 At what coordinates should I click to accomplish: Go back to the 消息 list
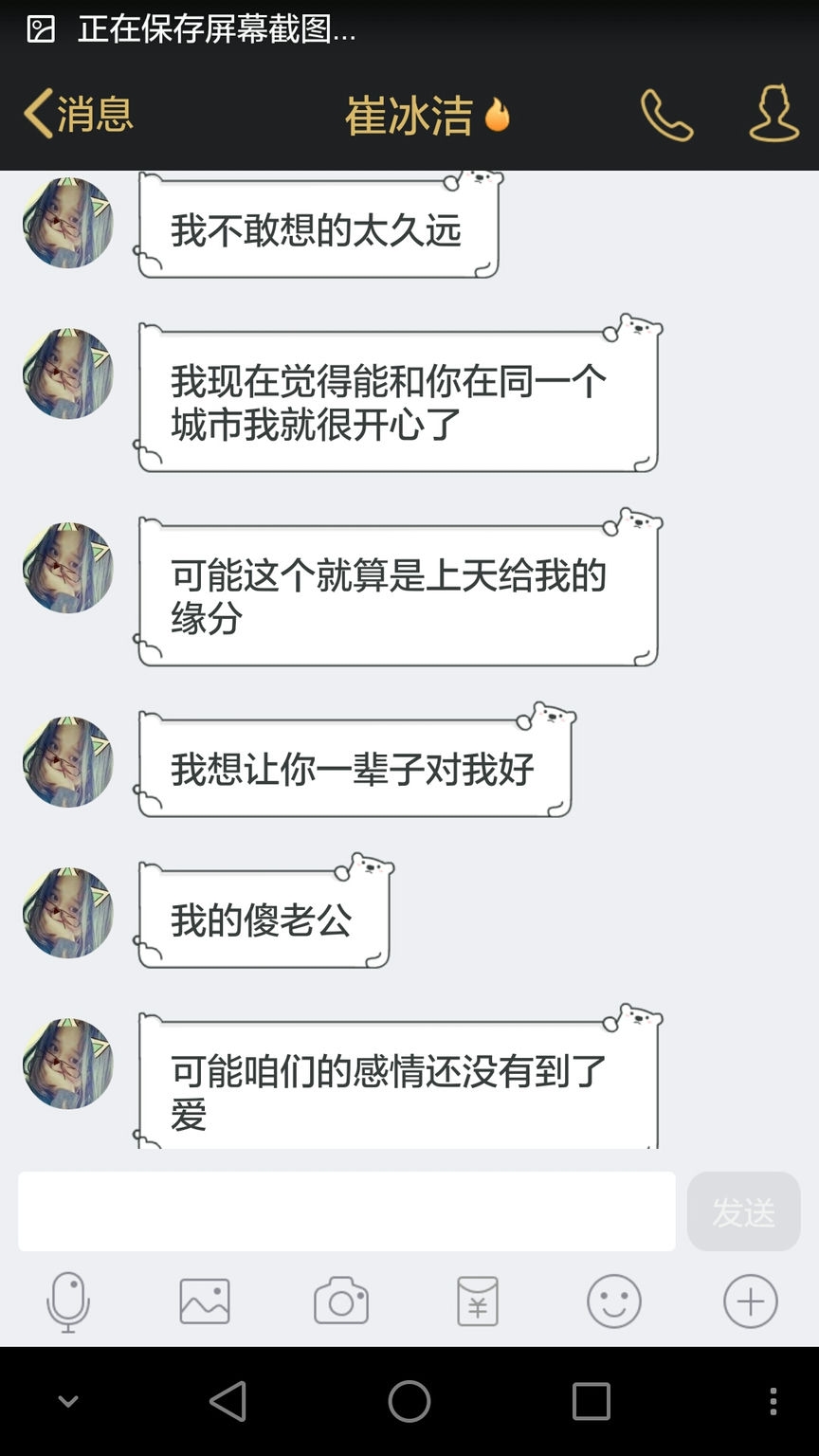click(78, 115)
